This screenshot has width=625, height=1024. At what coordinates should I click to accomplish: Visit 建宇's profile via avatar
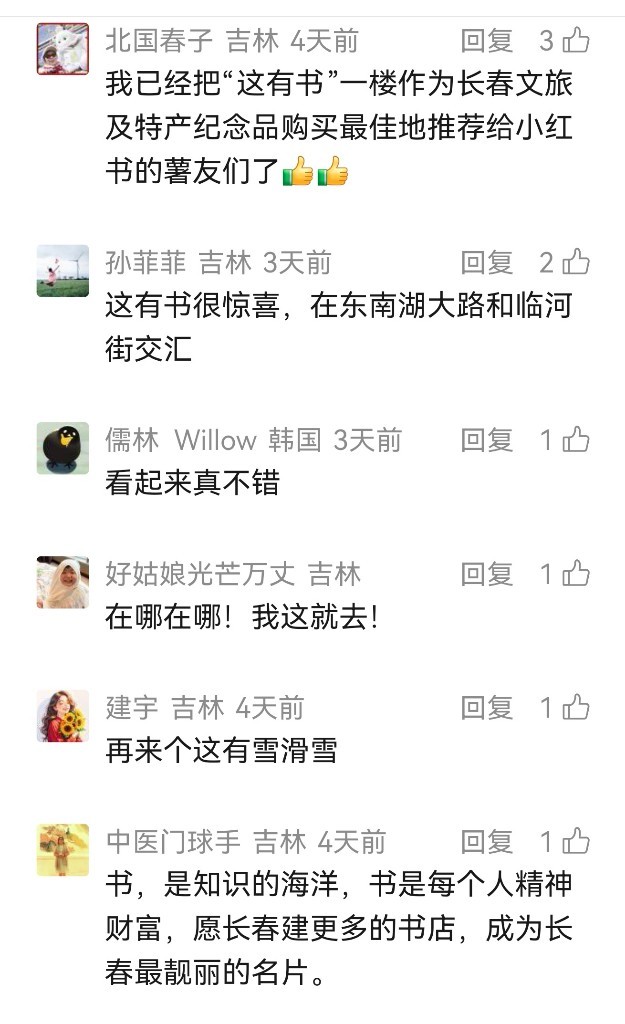coord(63,716)
